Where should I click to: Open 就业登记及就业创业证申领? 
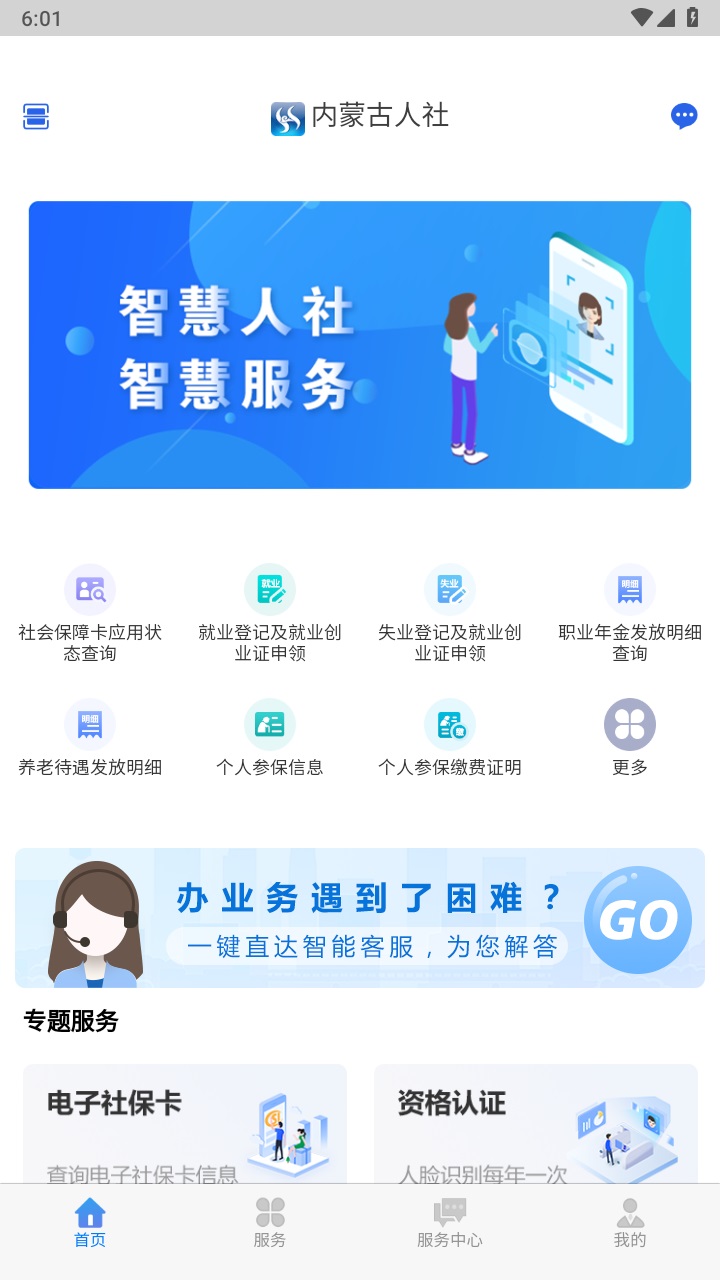click(x=270, y=612)
